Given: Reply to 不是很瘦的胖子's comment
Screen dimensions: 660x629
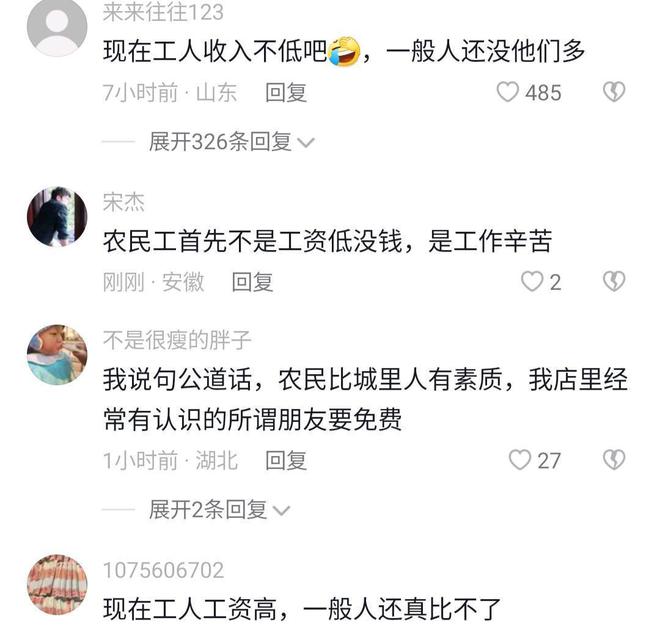Looking at the screenshot, I should tap(286, 460).
